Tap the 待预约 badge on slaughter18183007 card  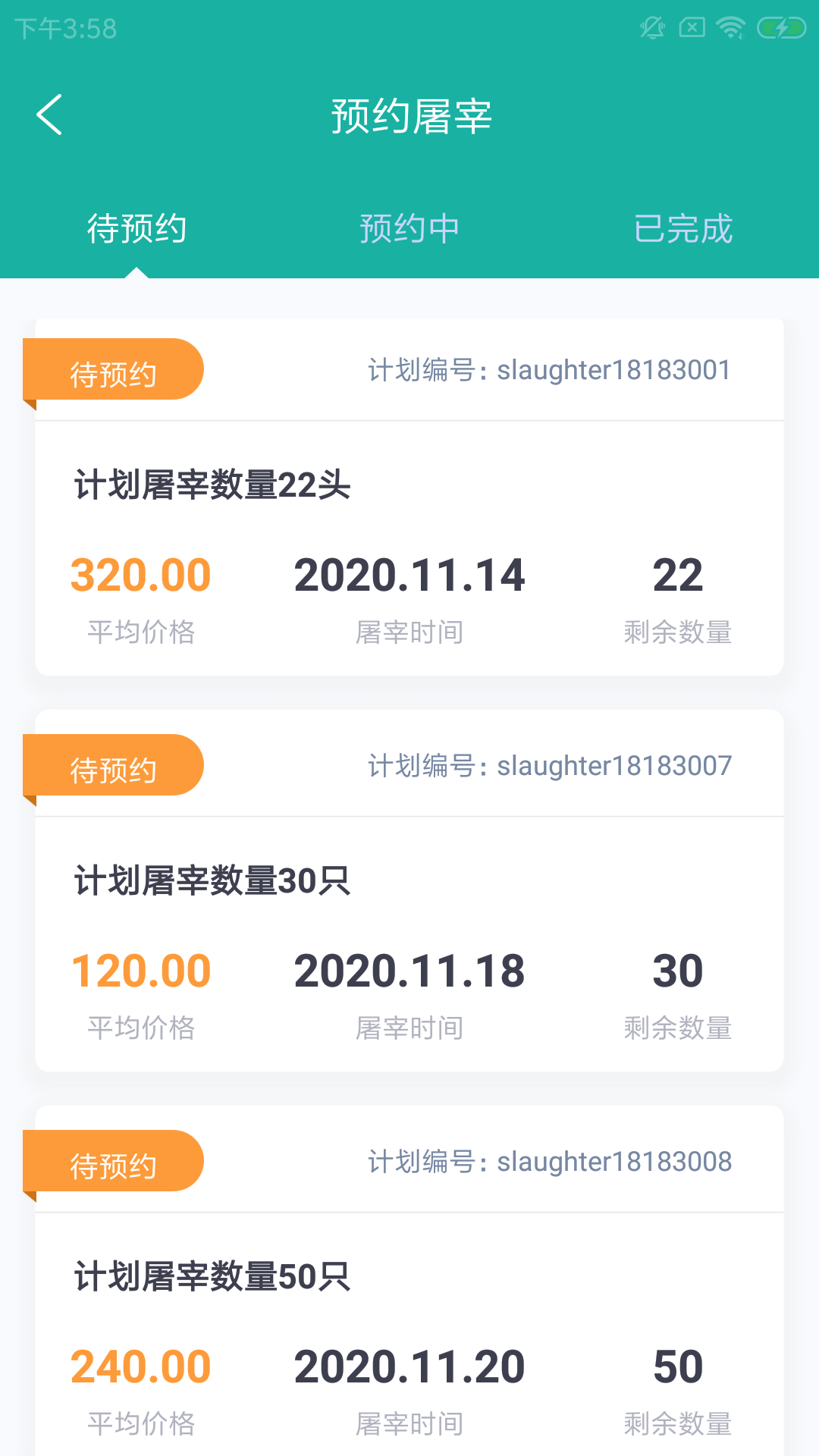(114, 766)
